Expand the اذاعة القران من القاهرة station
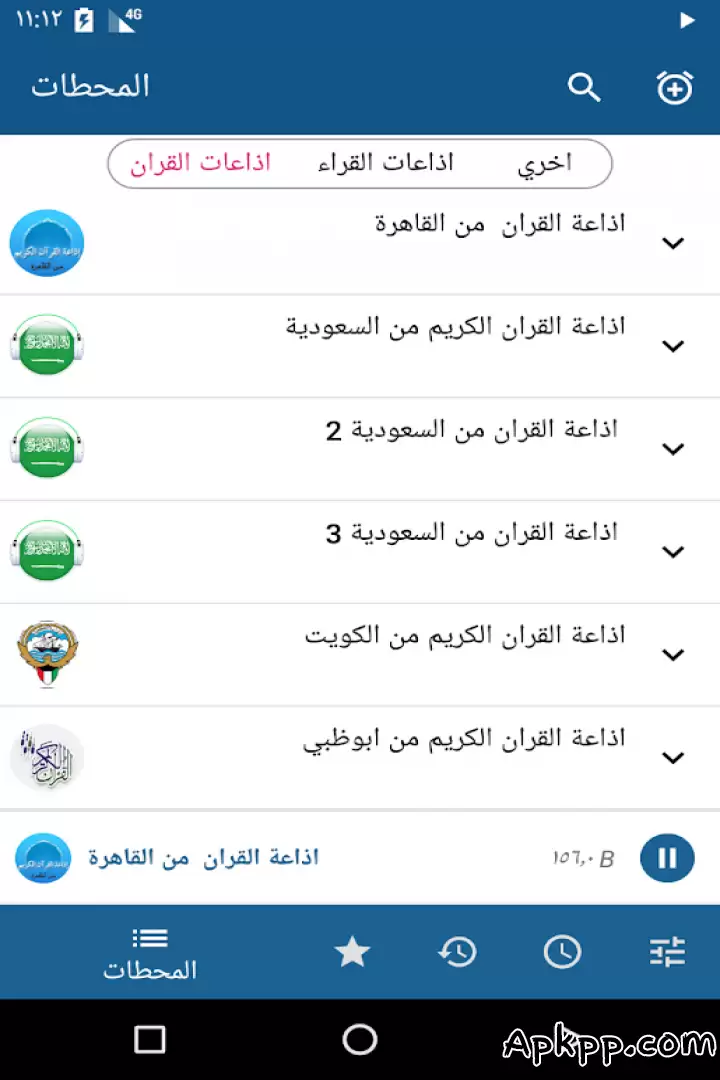The height and width of the screenshot is (1080, 720). point(670,243)
